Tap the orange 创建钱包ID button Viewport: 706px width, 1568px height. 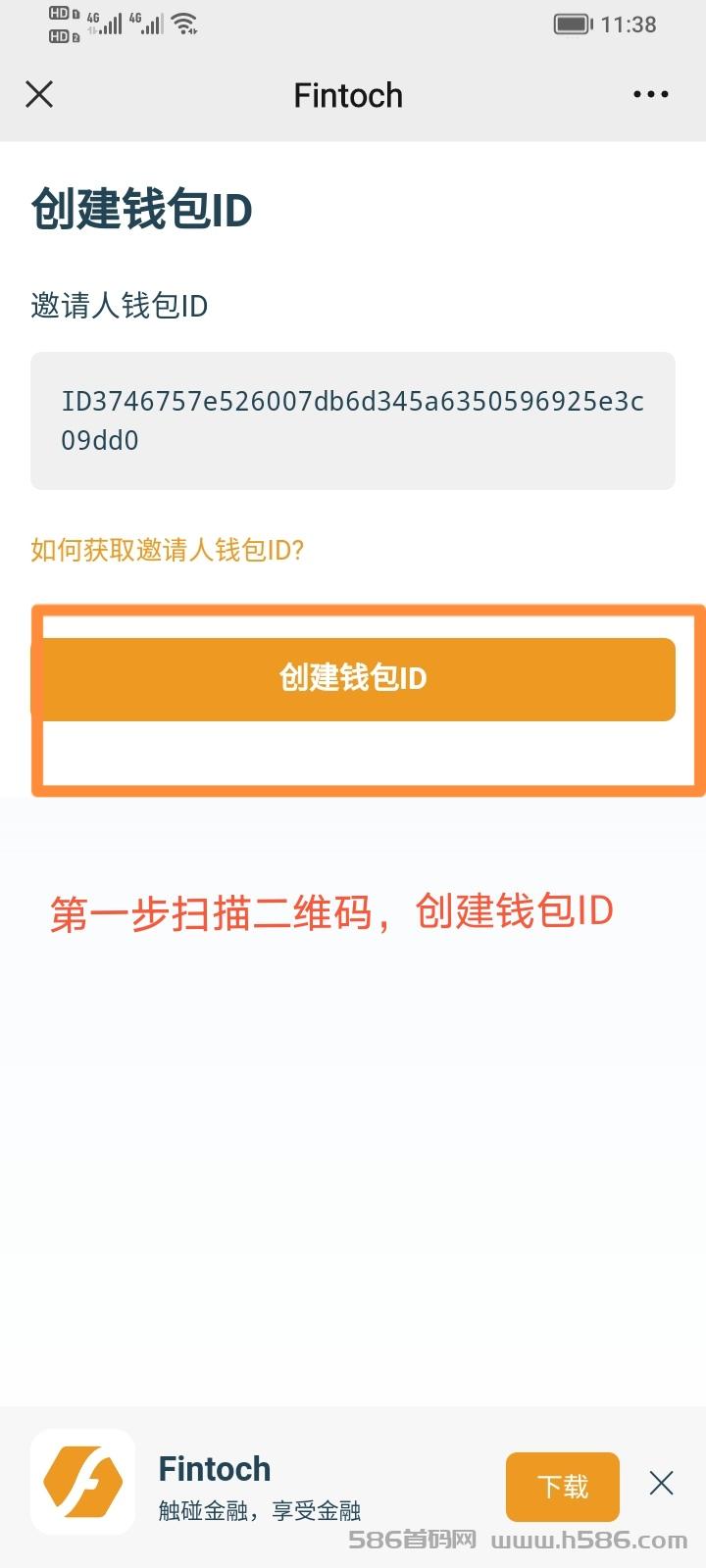point(353,679)
